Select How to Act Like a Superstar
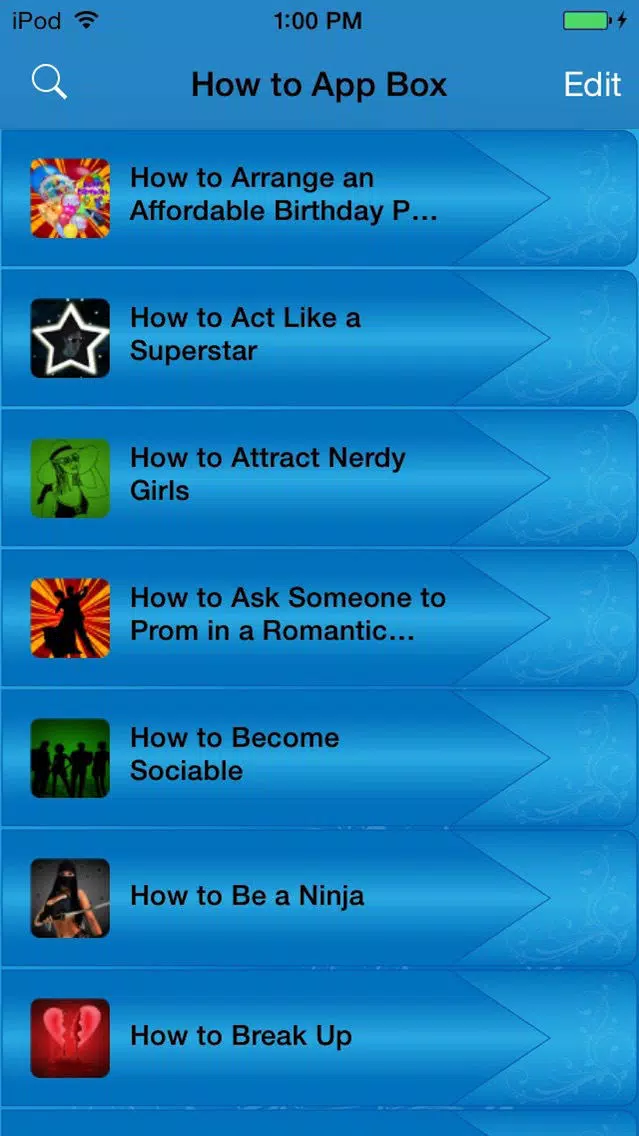 246,334
